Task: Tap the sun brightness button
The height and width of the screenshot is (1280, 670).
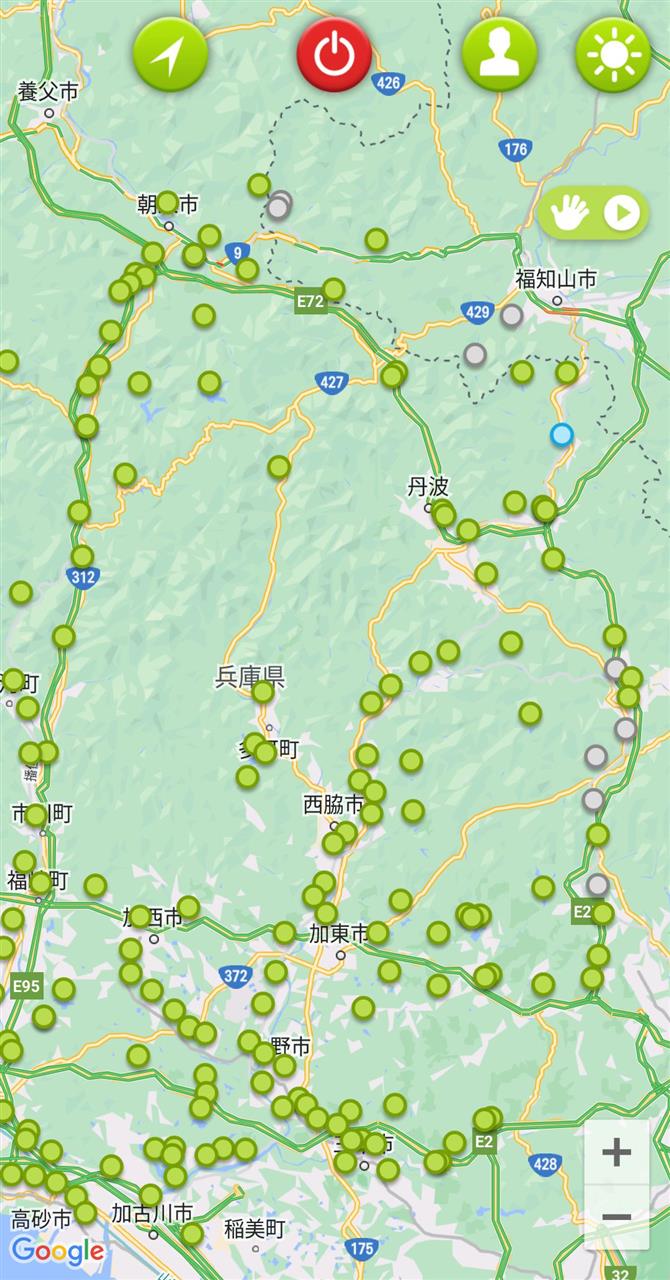Action: click(613, 54)
